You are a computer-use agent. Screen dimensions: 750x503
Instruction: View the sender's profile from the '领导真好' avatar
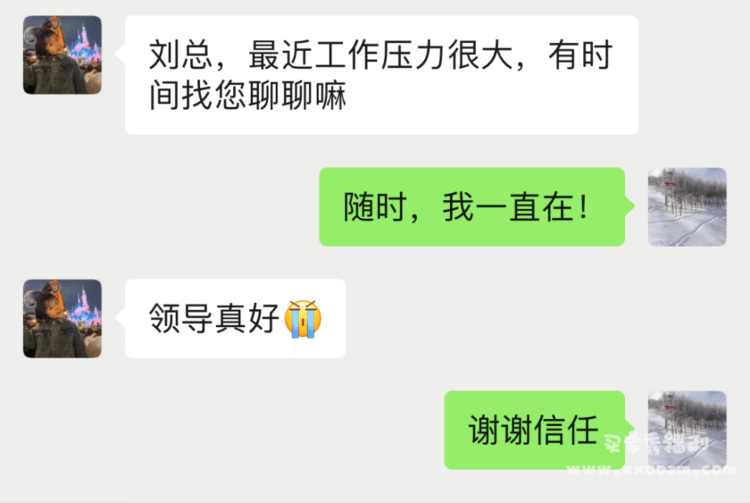(x=62, y=319)
